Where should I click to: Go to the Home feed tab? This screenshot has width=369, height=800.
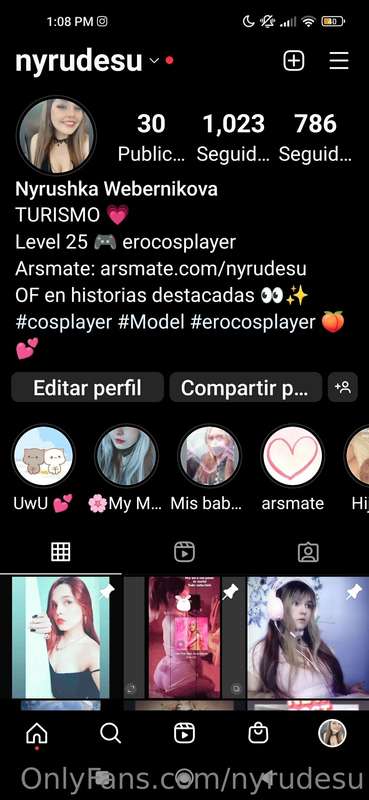click(x=37, y=733)
